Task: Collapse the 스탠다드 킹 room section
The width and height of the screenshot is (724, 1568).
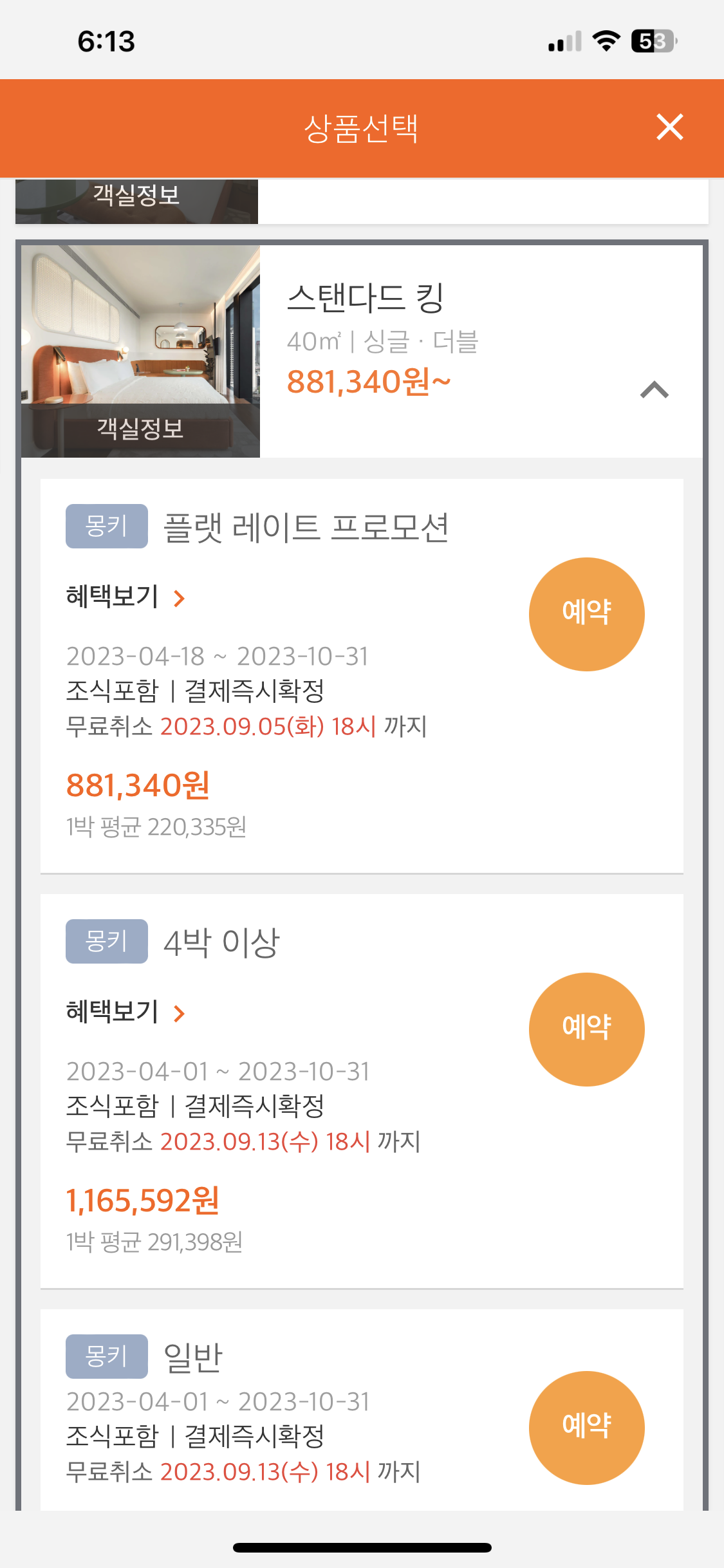Action: coord(654,390)
